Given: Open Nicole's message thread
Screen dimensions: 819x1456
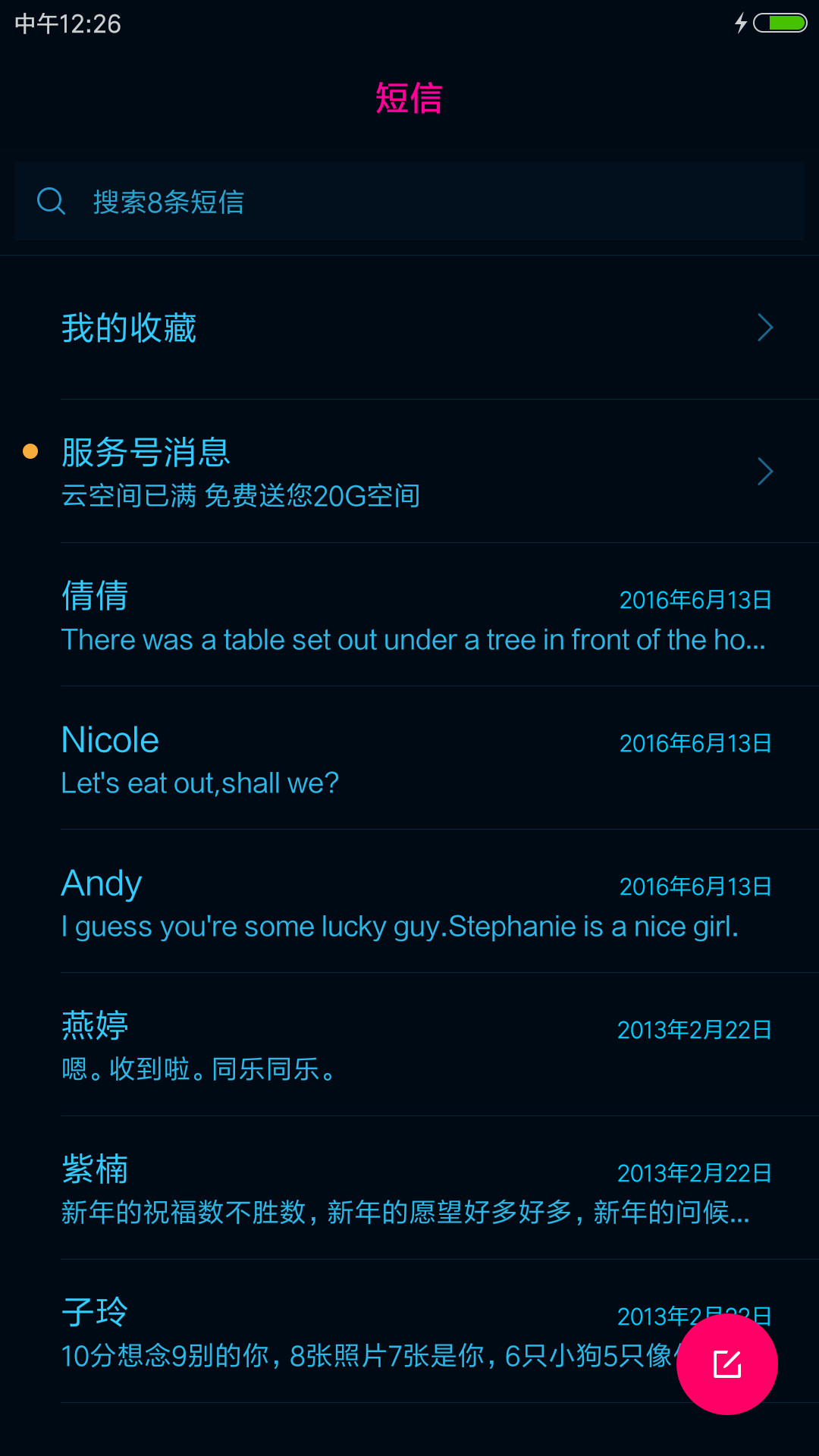Looking at the screenshot, I should 409,758.
